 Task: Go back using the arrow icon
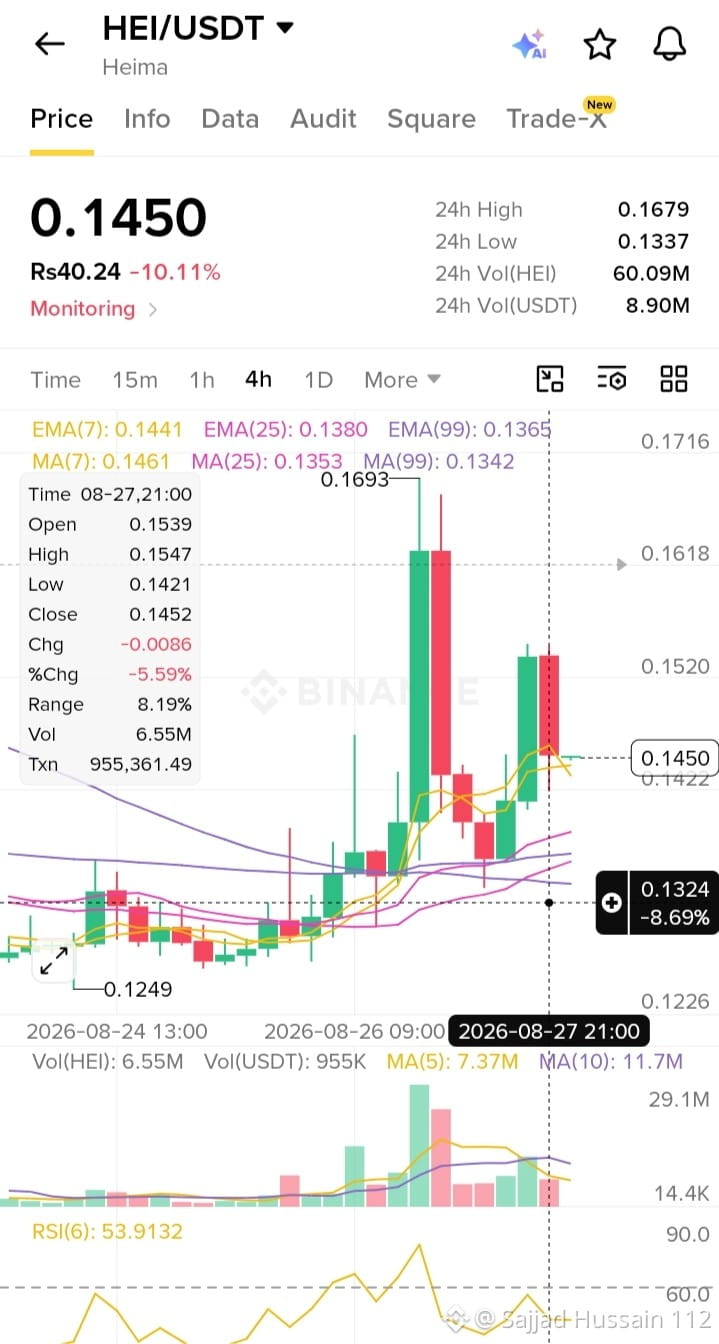(49, 43)
